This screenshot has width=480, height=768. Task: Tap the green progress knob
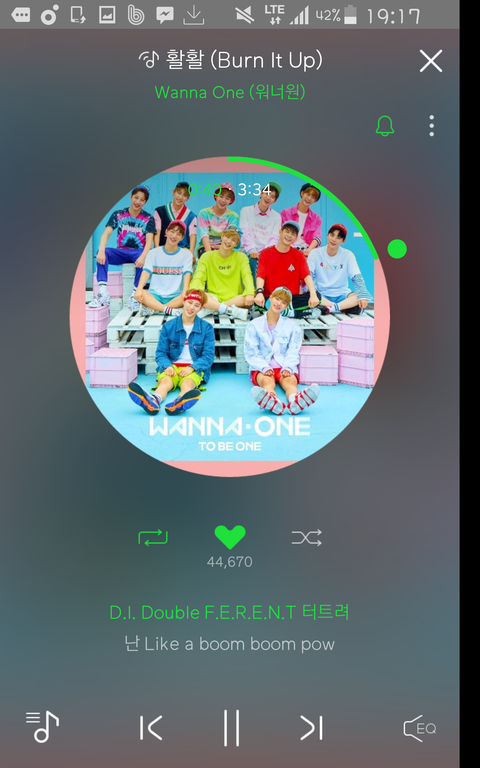coord(397,249)
